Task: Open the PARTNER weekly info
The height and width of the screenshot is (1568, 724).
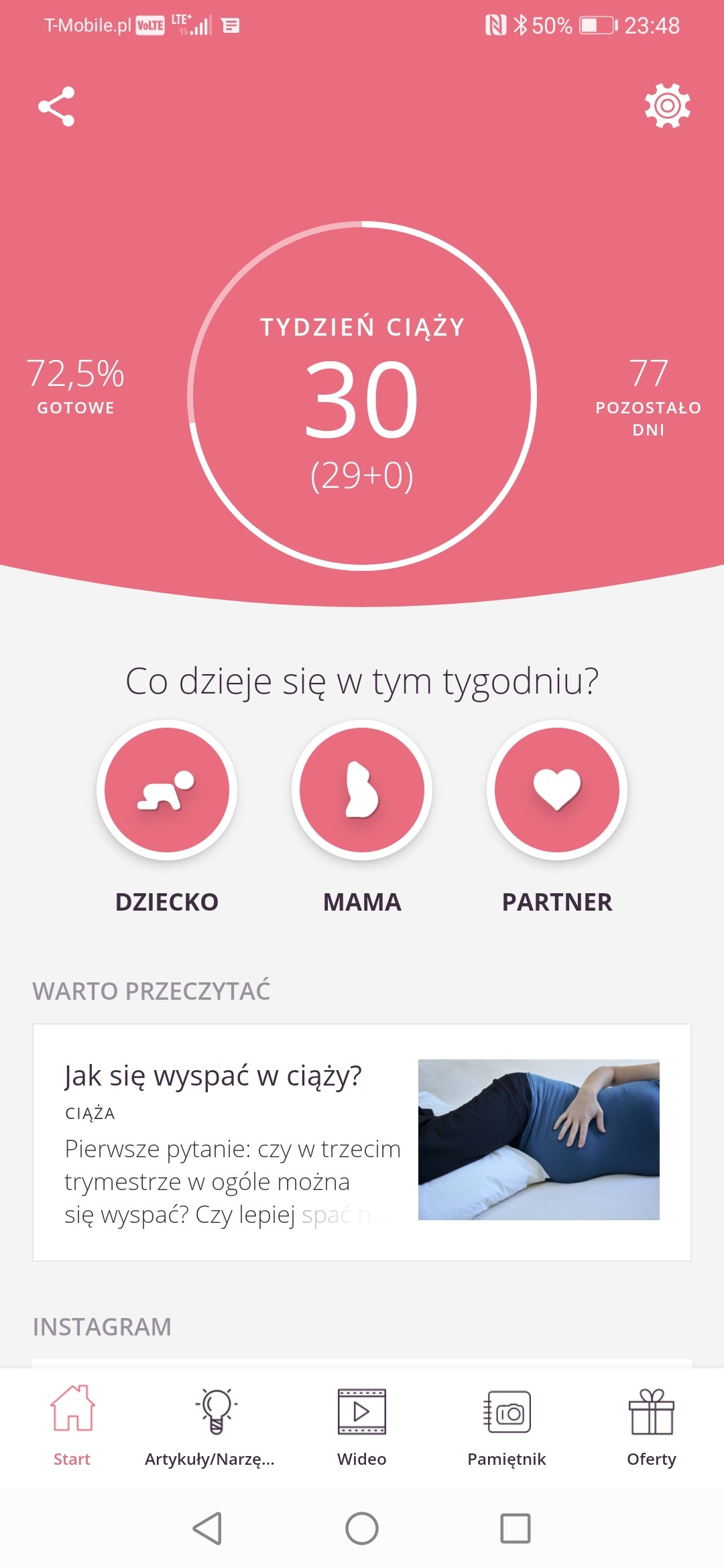Action: (557, 791)
